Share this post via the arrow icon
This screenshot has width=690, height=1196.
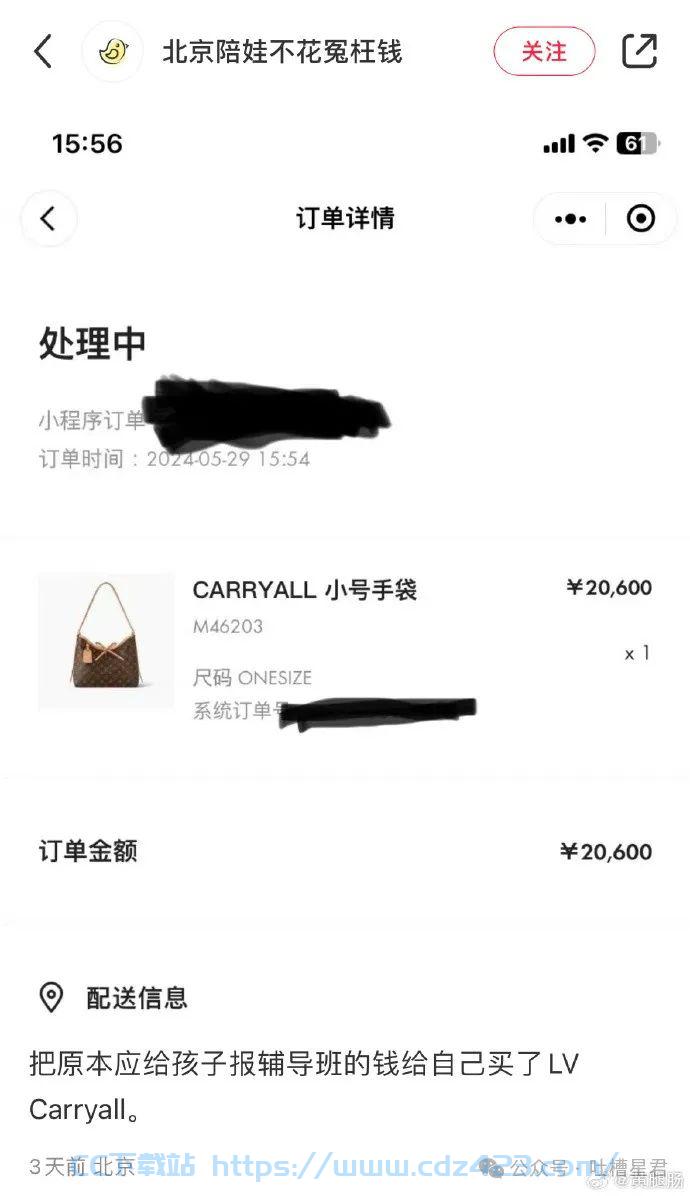pyautogui.click(x=640, y=51)
